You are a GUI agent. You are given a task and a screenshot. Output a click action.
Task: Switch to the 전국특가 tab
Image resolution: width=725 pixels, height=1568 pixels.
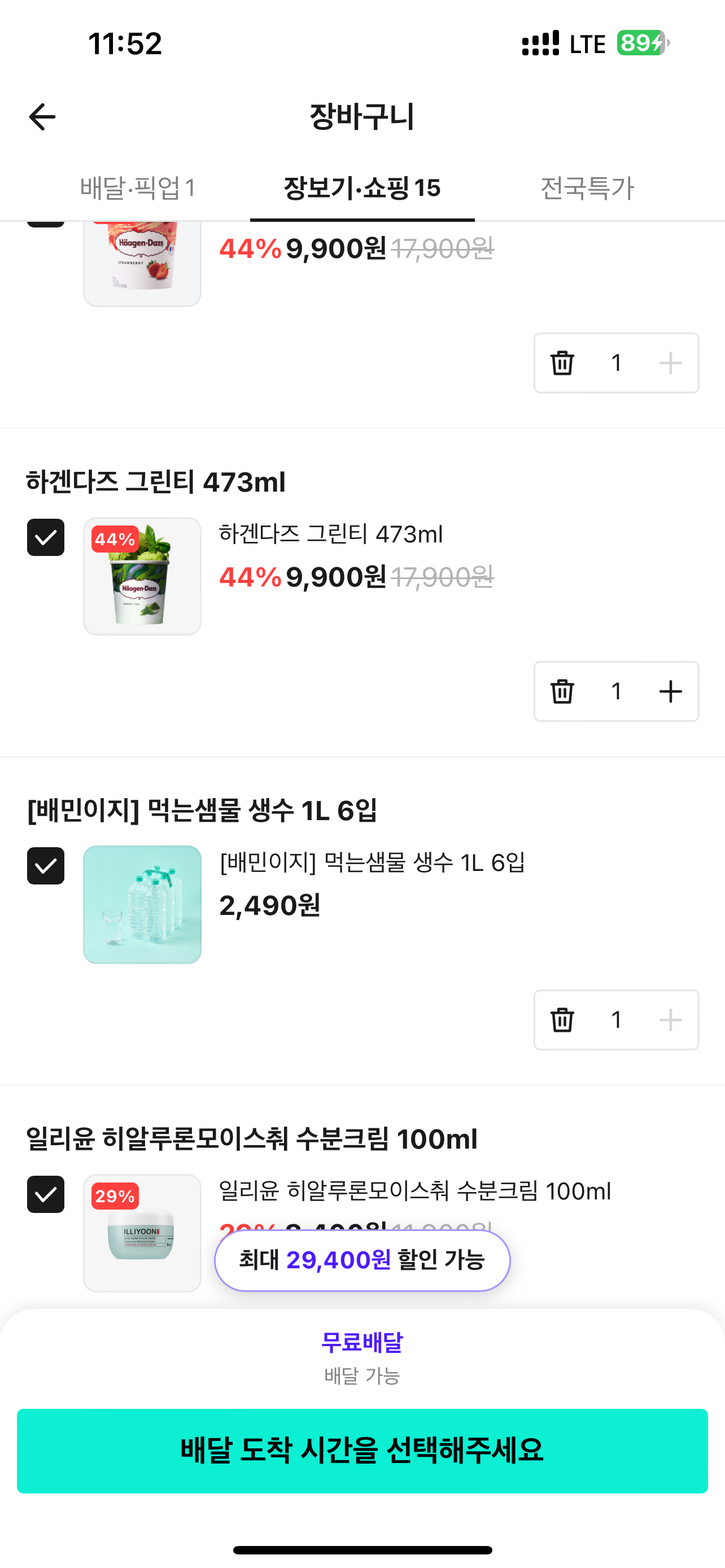pos(587,188)
